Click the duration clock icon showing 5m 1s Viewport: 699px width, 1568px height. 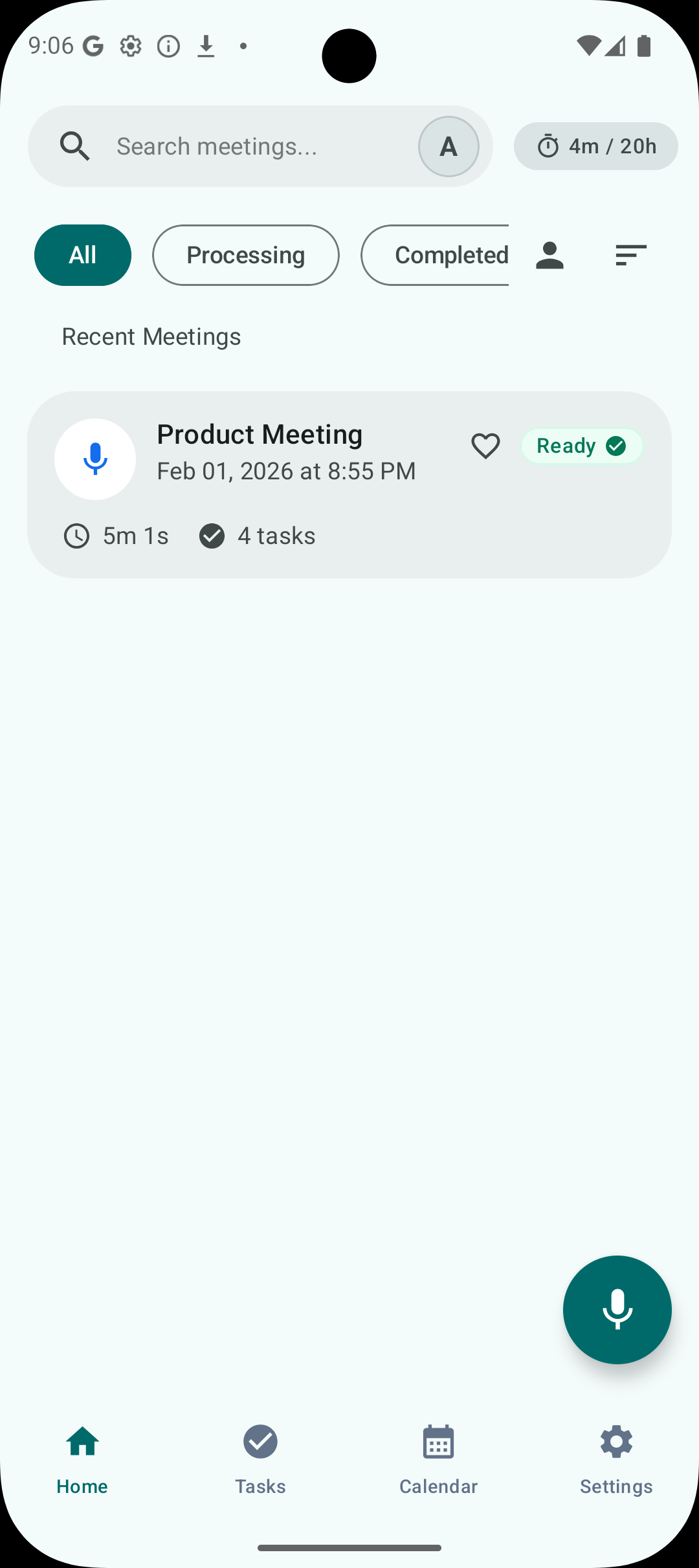pyautogui.click(x=76, y=536)
